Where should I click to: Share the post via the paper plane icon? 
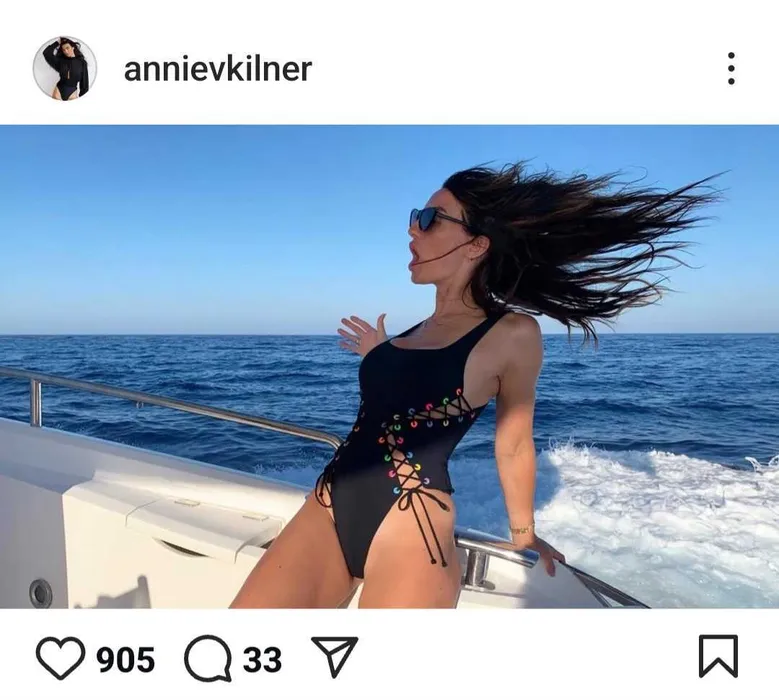click(x=334, y=657)
